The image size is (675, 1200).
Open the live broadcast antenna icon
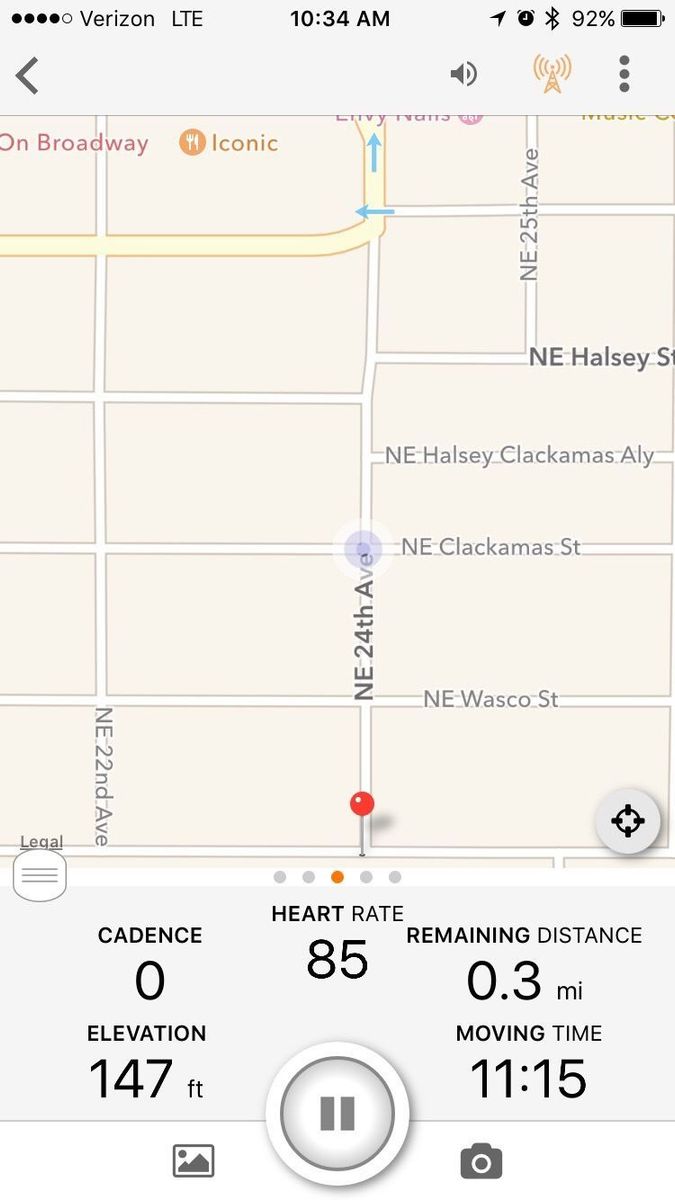(x=552, y=74)
